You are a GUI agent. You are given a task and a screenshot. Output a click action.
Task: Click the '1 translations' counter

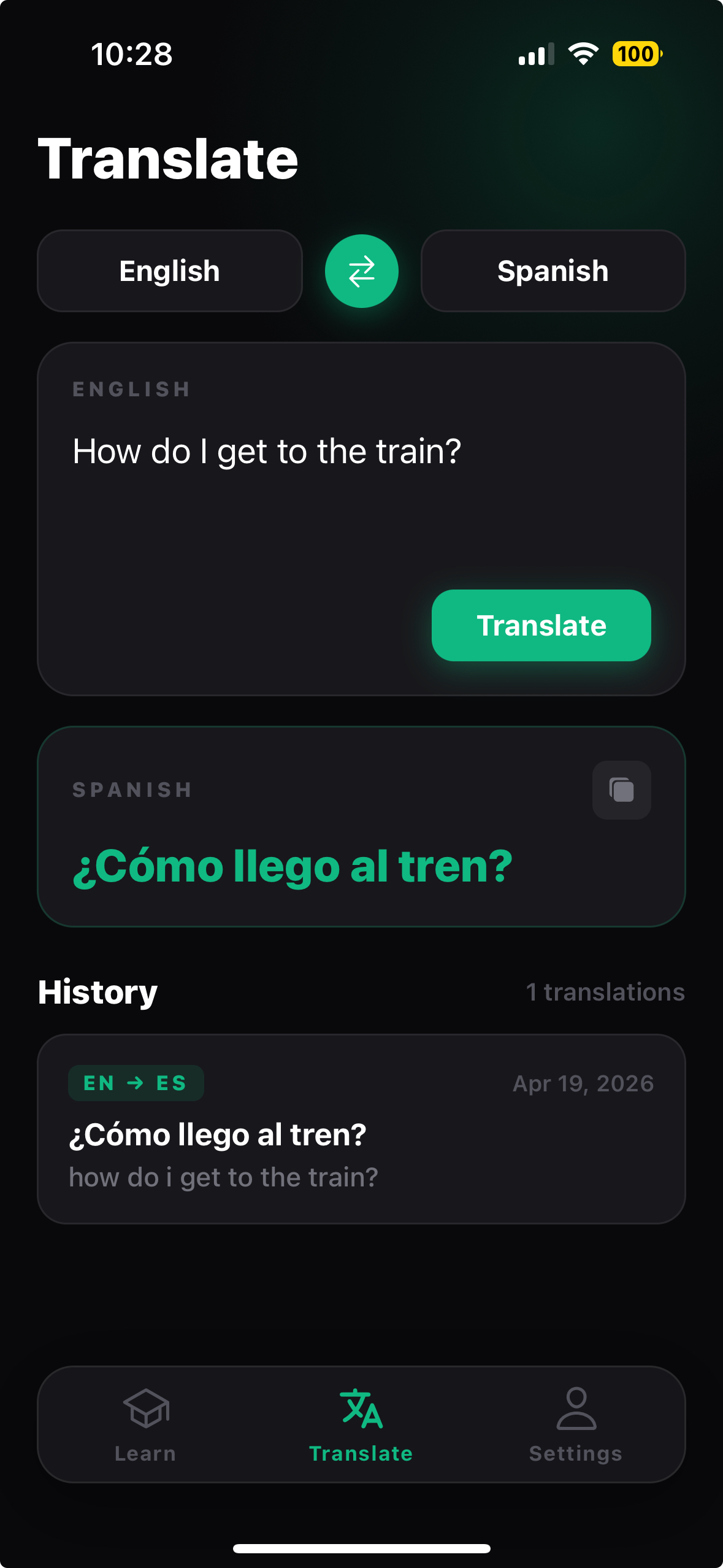point(605,991)
